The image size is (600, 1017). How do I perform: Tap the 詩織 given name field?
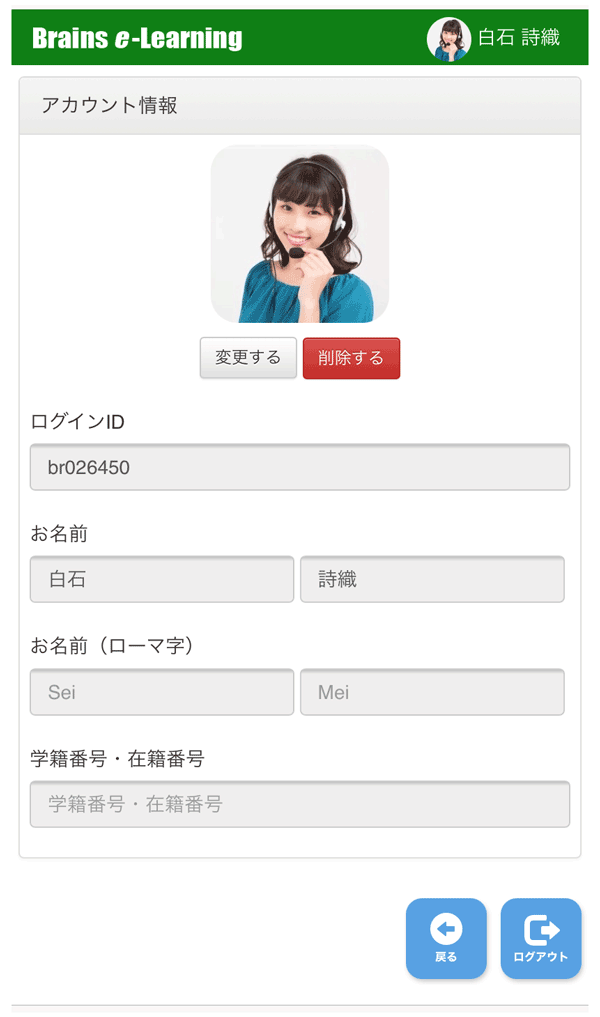(432, 579)
